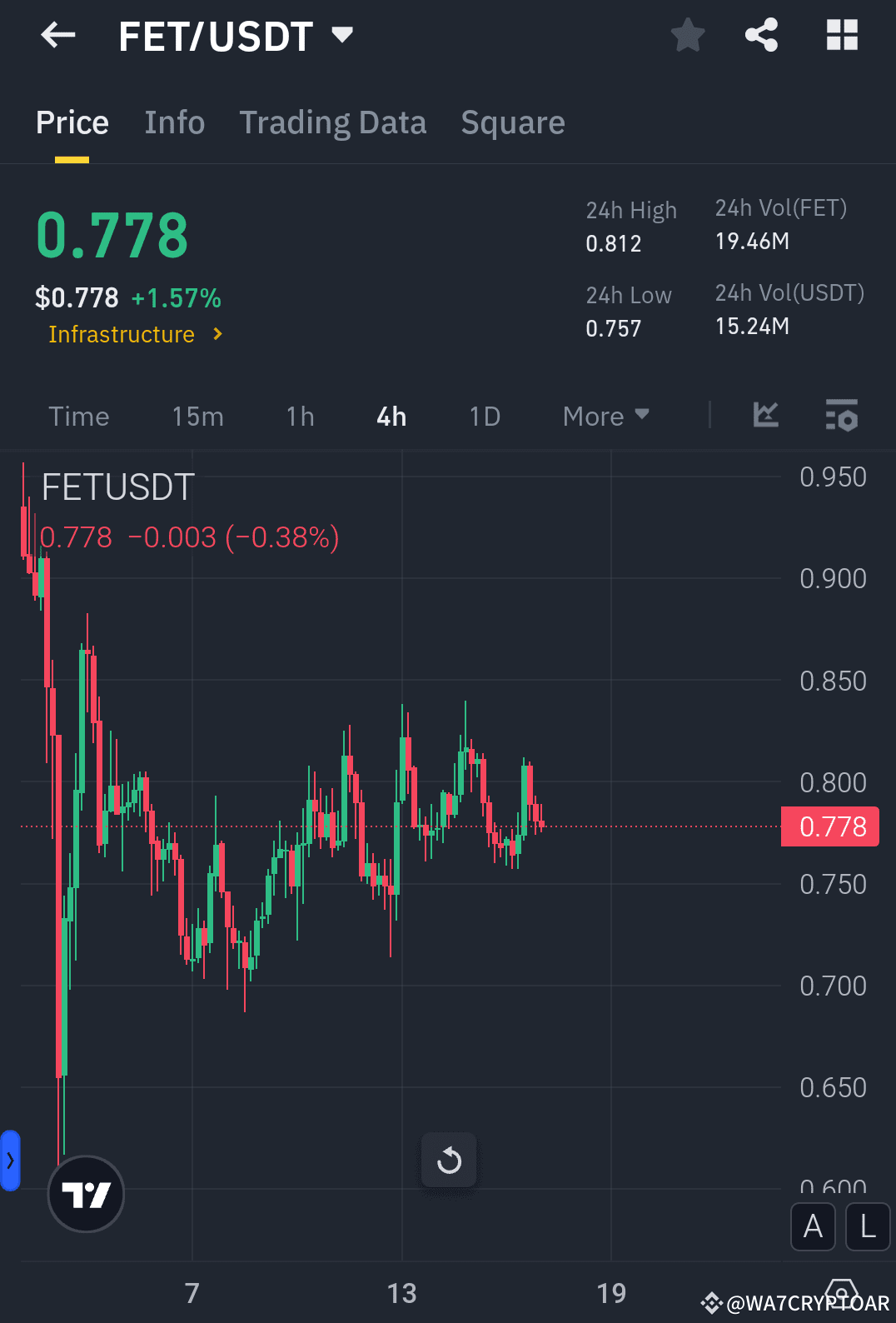Open the layout grid icon top right
This screenshot has height=1323, width=896.
842,35
